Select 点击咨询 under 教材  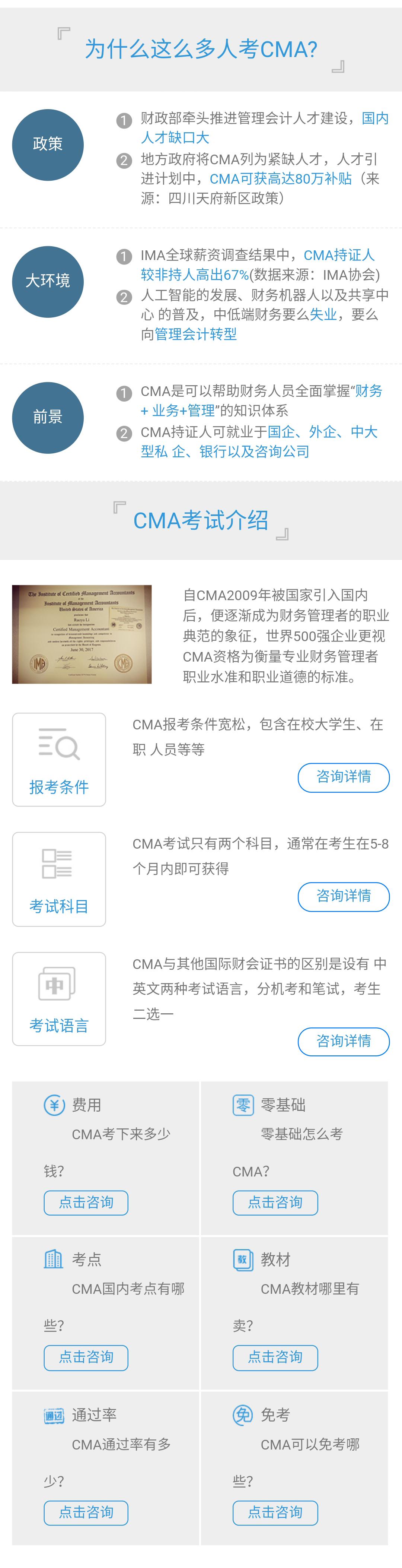(275, 1357)
